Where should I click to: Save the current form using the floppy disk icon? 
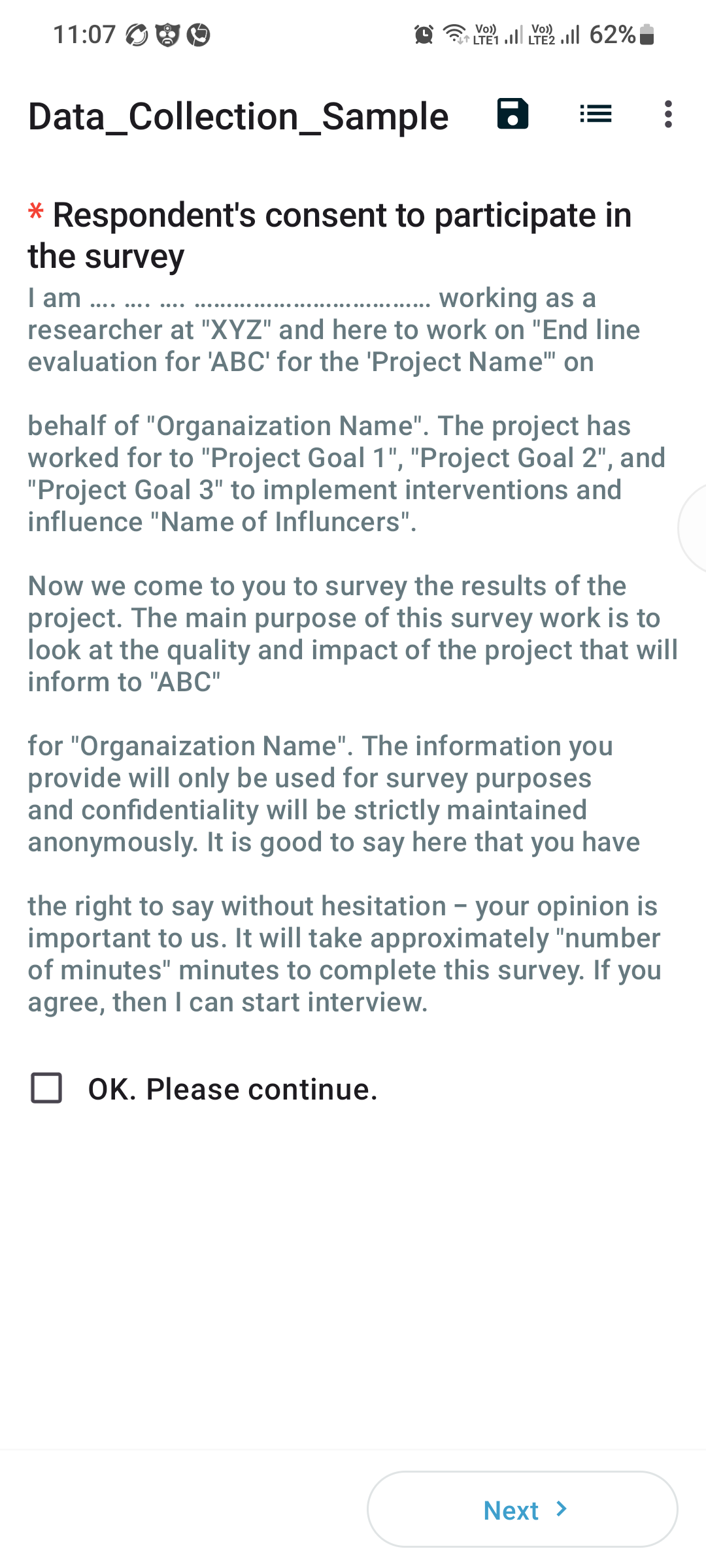point(513,115)
